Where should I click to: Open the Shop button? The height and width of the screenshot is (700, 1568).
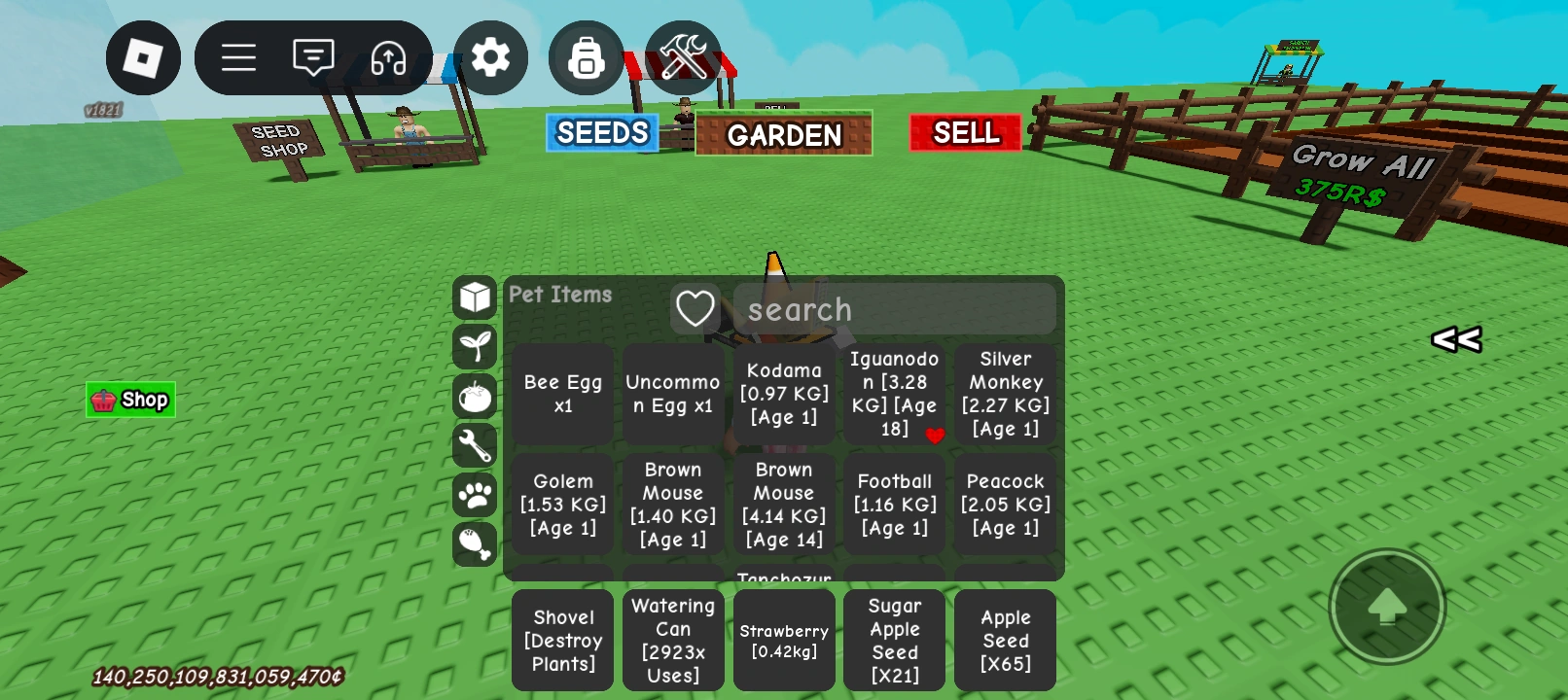click(x=130, y=400)
